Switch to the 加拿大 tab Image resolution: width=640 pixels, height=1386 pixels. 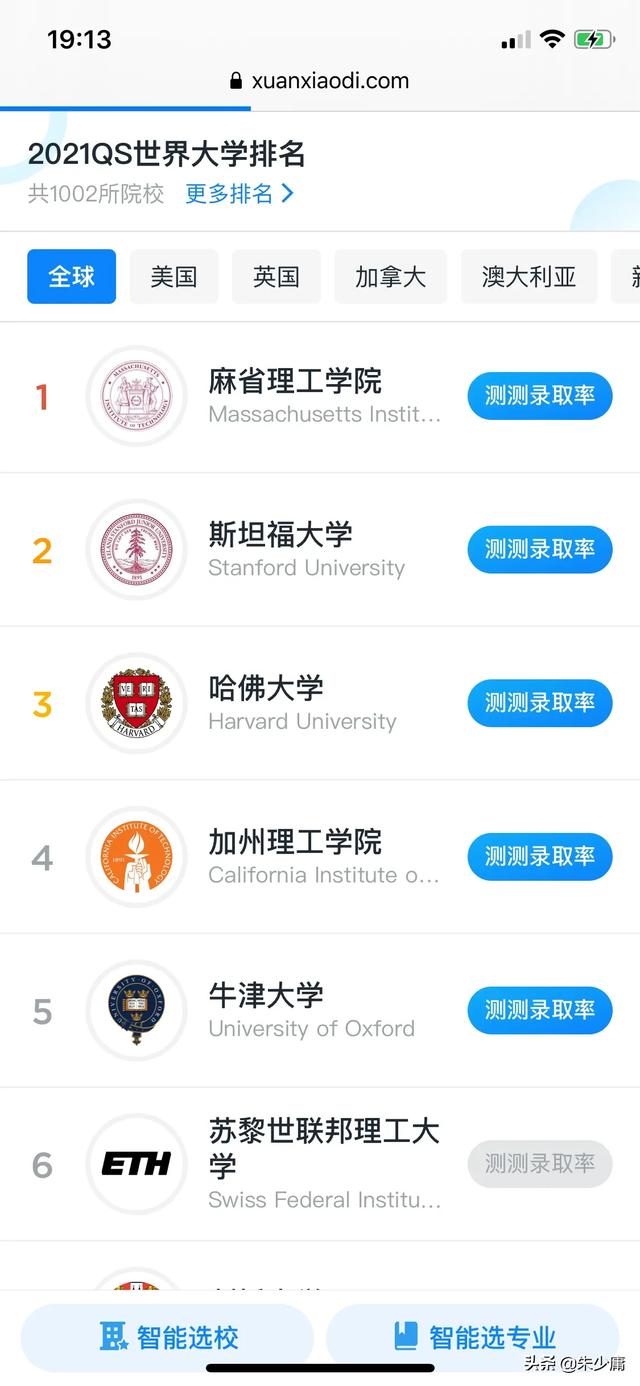click(390, 276)
